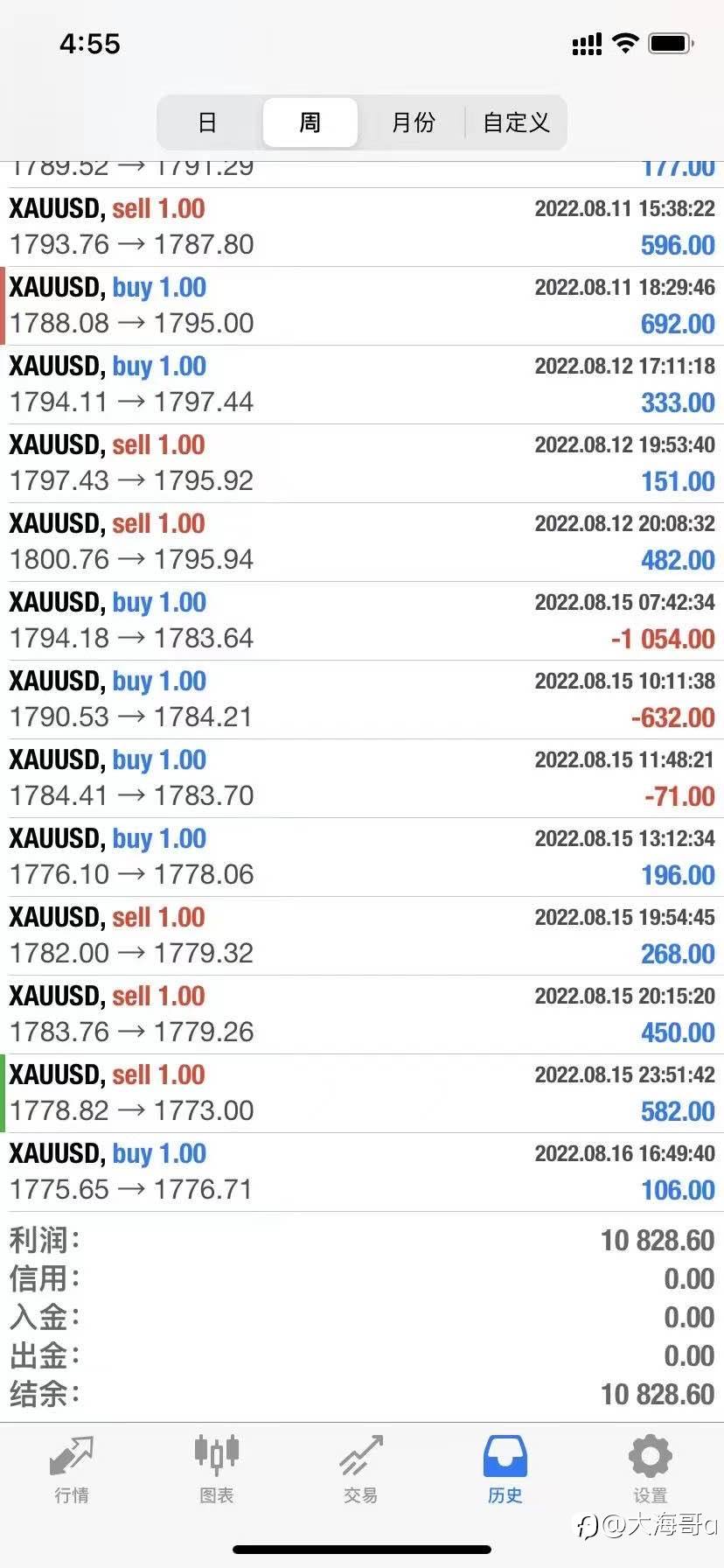Viewport: 724px width, 1568px height.
Task: Open the 设置 settings tab
Action: coord(651,1470)
